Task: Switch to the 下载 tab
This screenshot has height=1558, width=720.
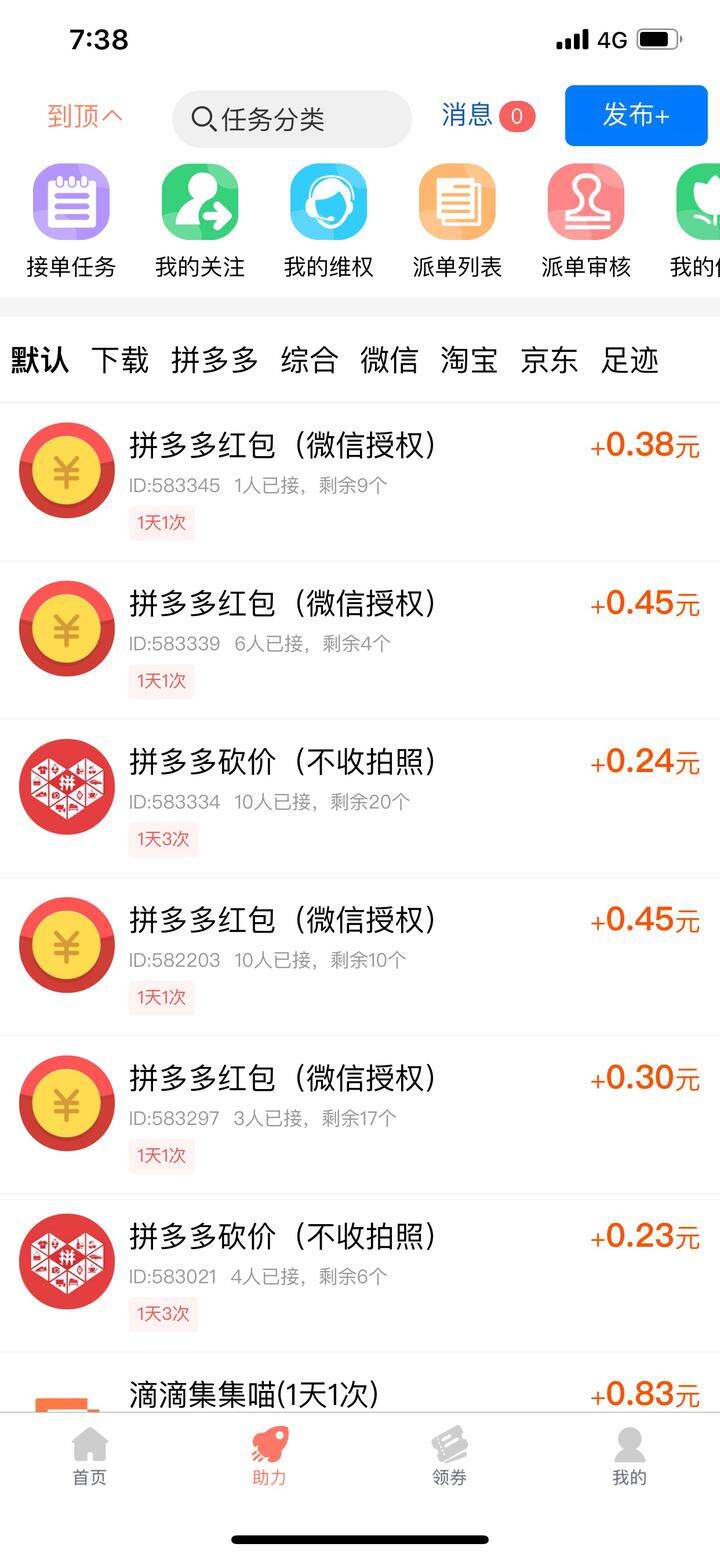Action: click(x=120, y=360)
